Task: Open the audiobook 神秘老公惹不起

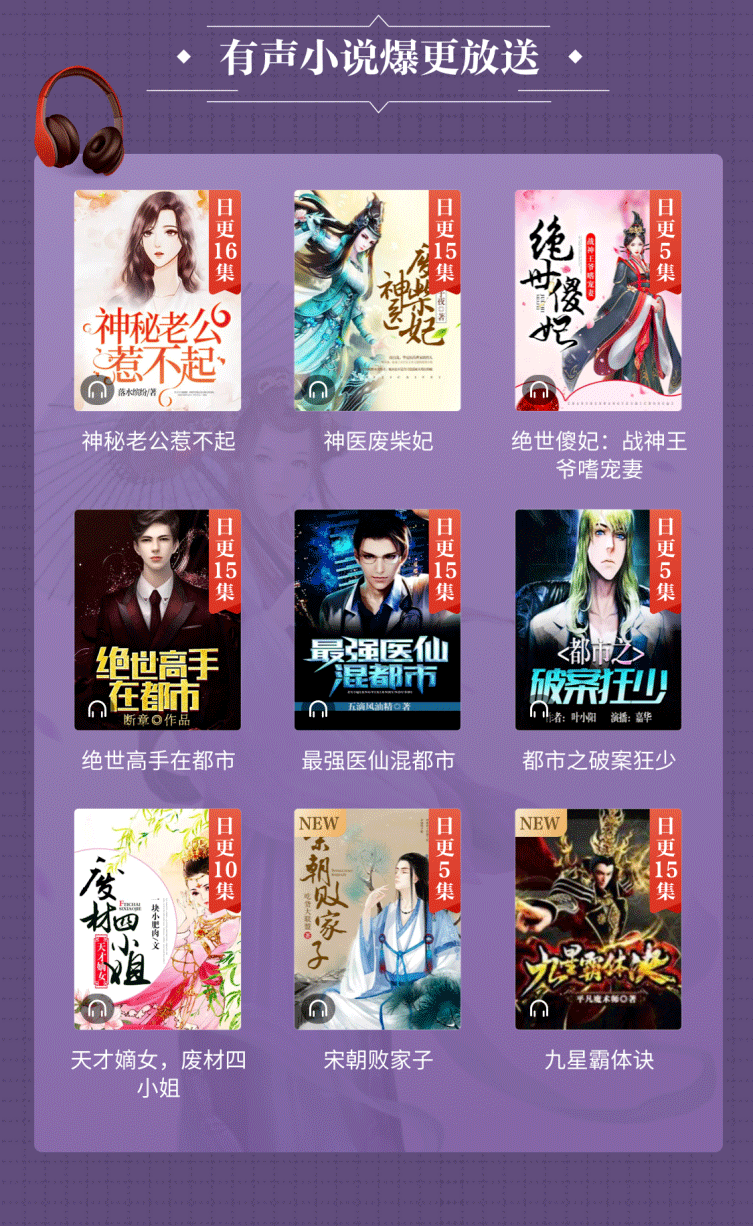Action: coord(157,300)
